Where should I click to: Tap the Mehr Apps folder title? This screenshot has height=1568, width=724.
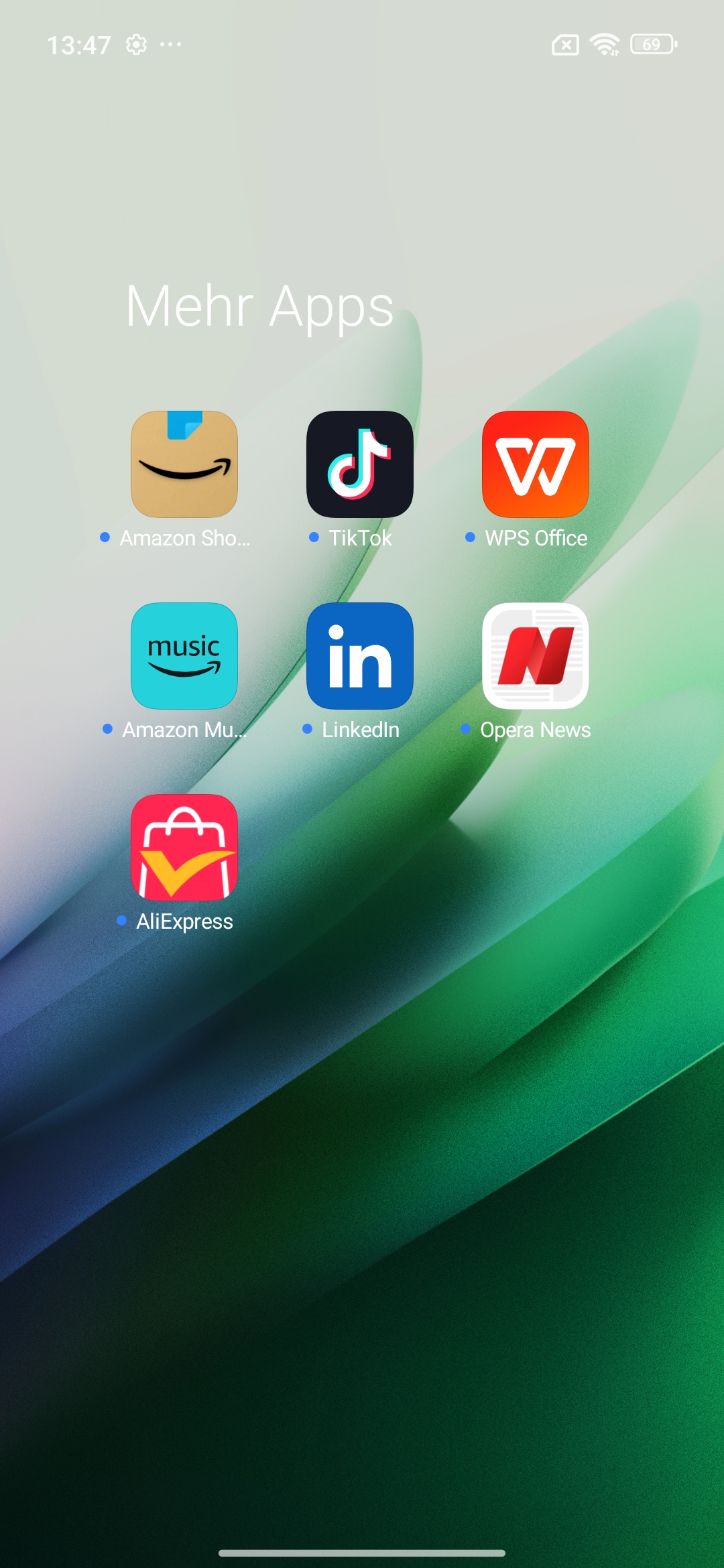[x=259, y=307]
